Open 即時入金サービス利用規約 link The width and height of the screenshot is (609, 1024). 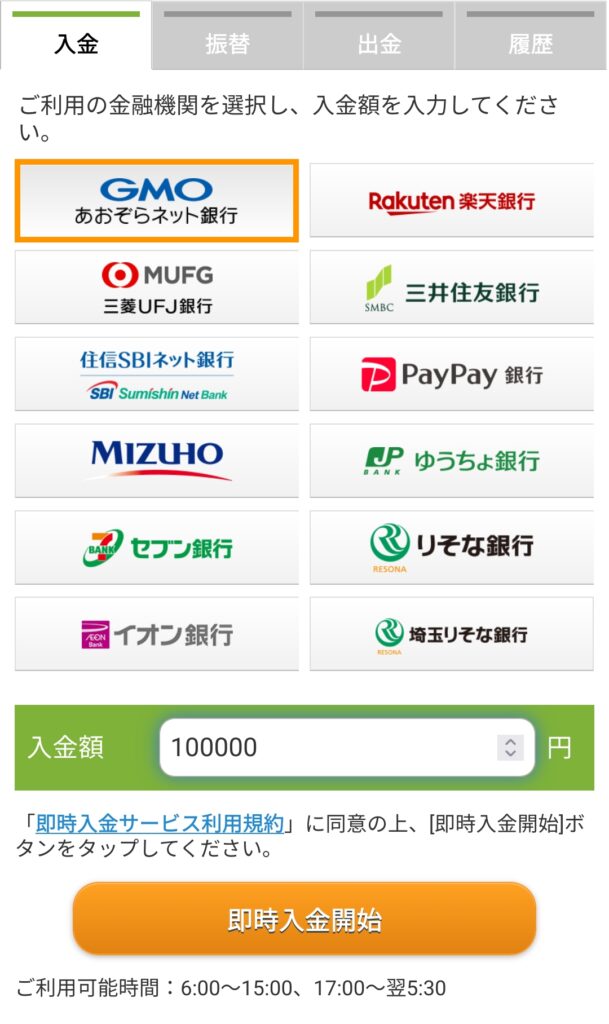point(160,824)
